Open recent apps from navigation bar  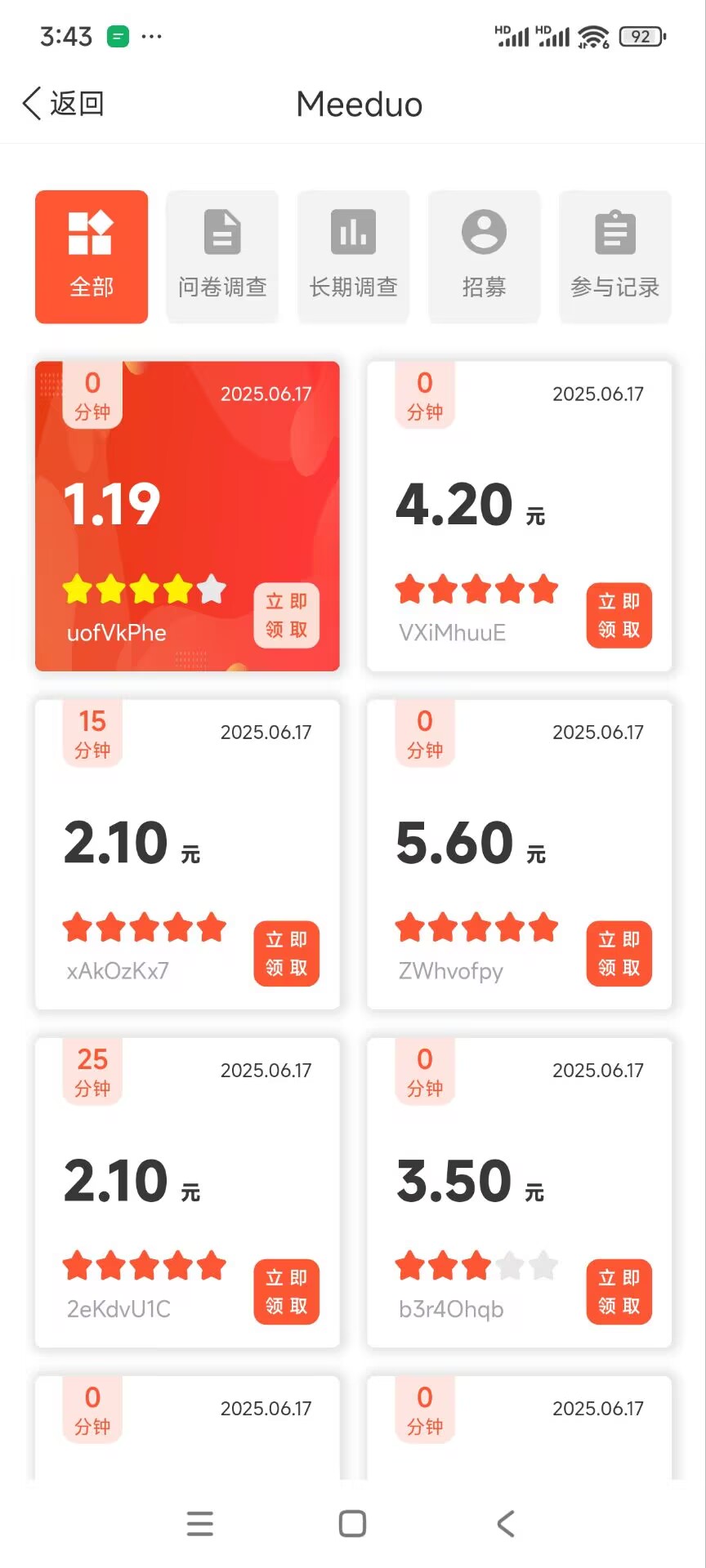click(x=200, y=1524)
